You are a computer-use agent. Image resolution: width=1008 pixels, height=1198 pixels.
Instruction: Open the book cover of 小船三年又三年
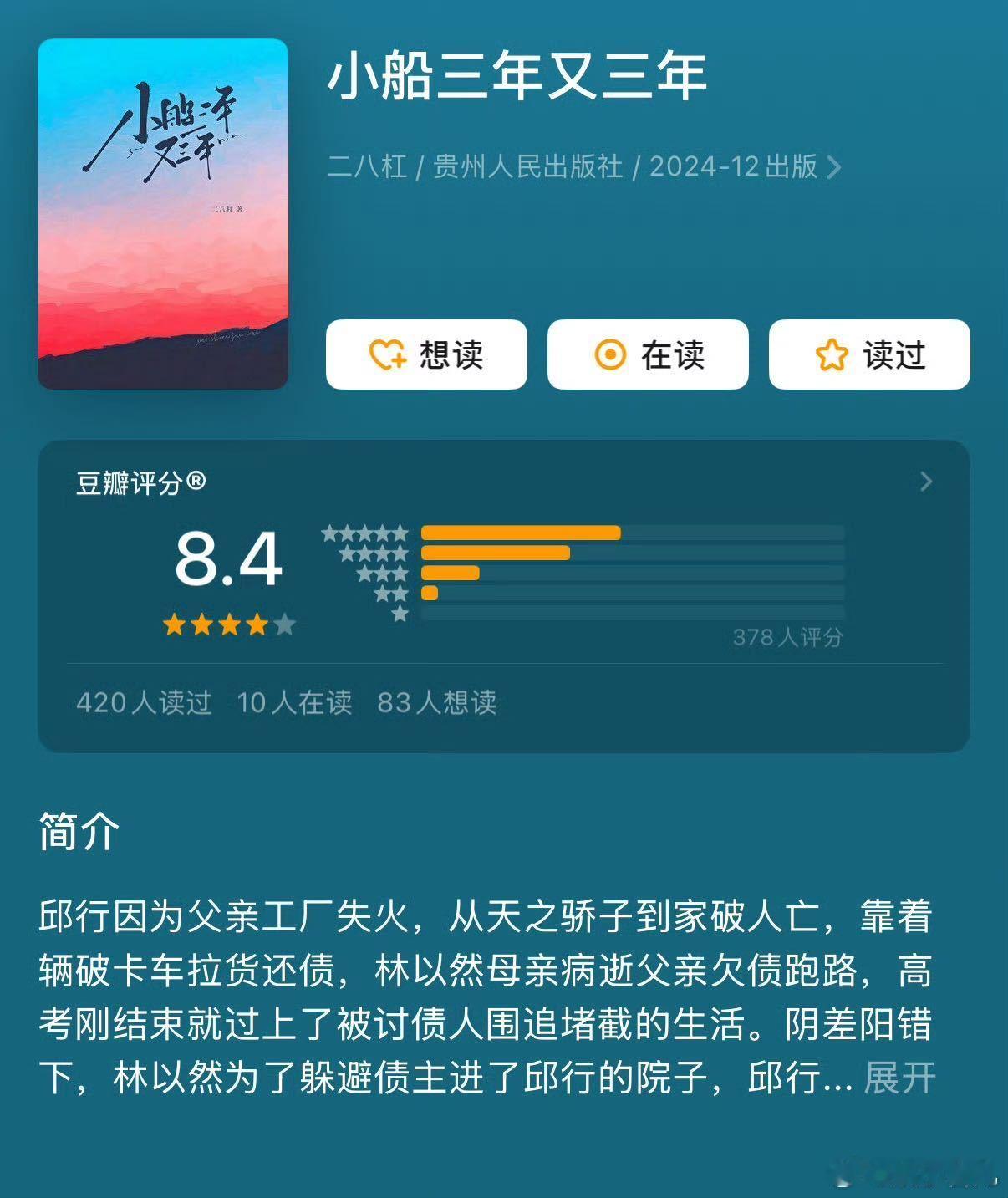pos(162,214)
